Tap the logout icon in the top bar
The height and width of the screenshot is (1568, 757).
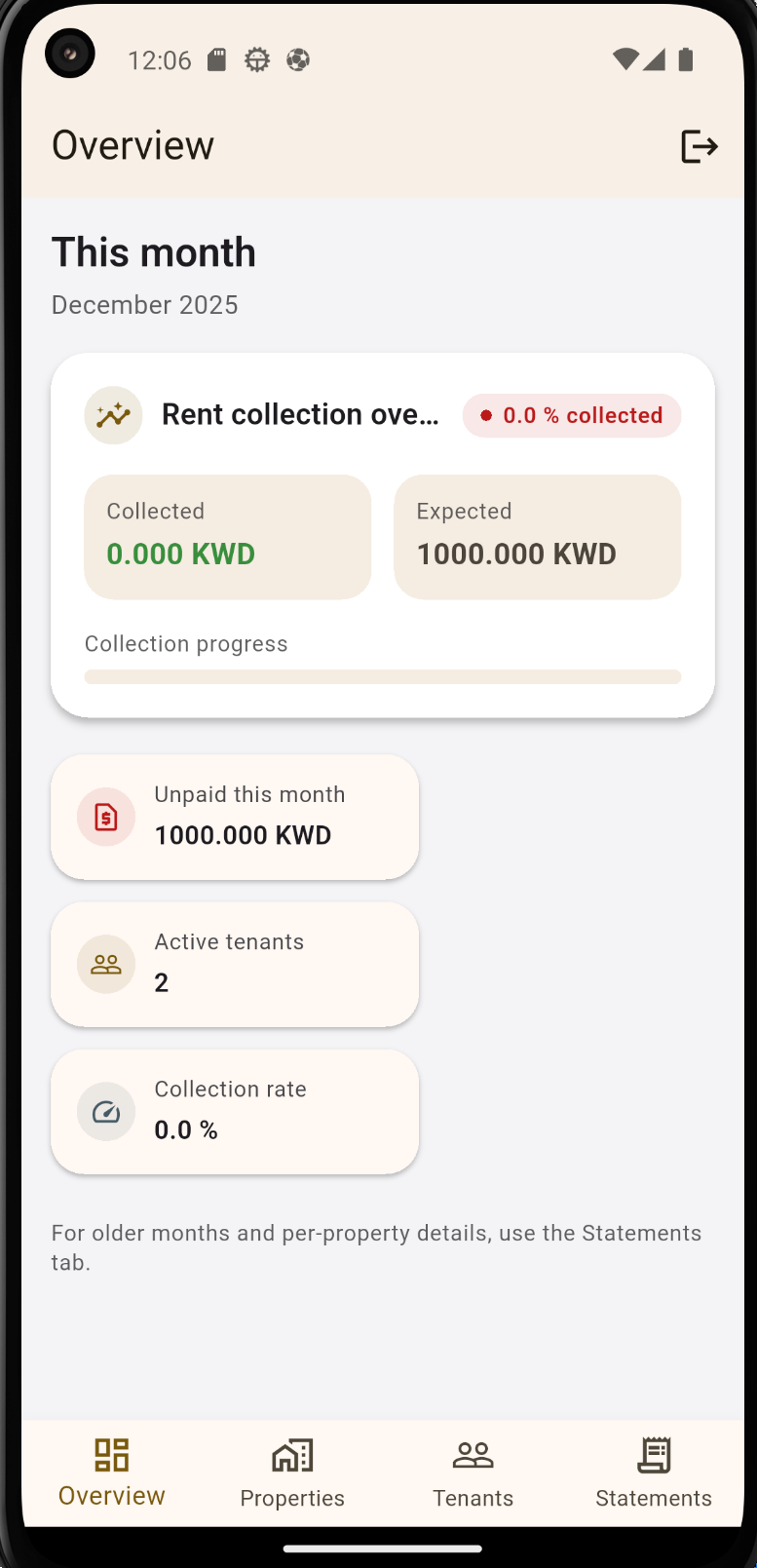[700, 145]
